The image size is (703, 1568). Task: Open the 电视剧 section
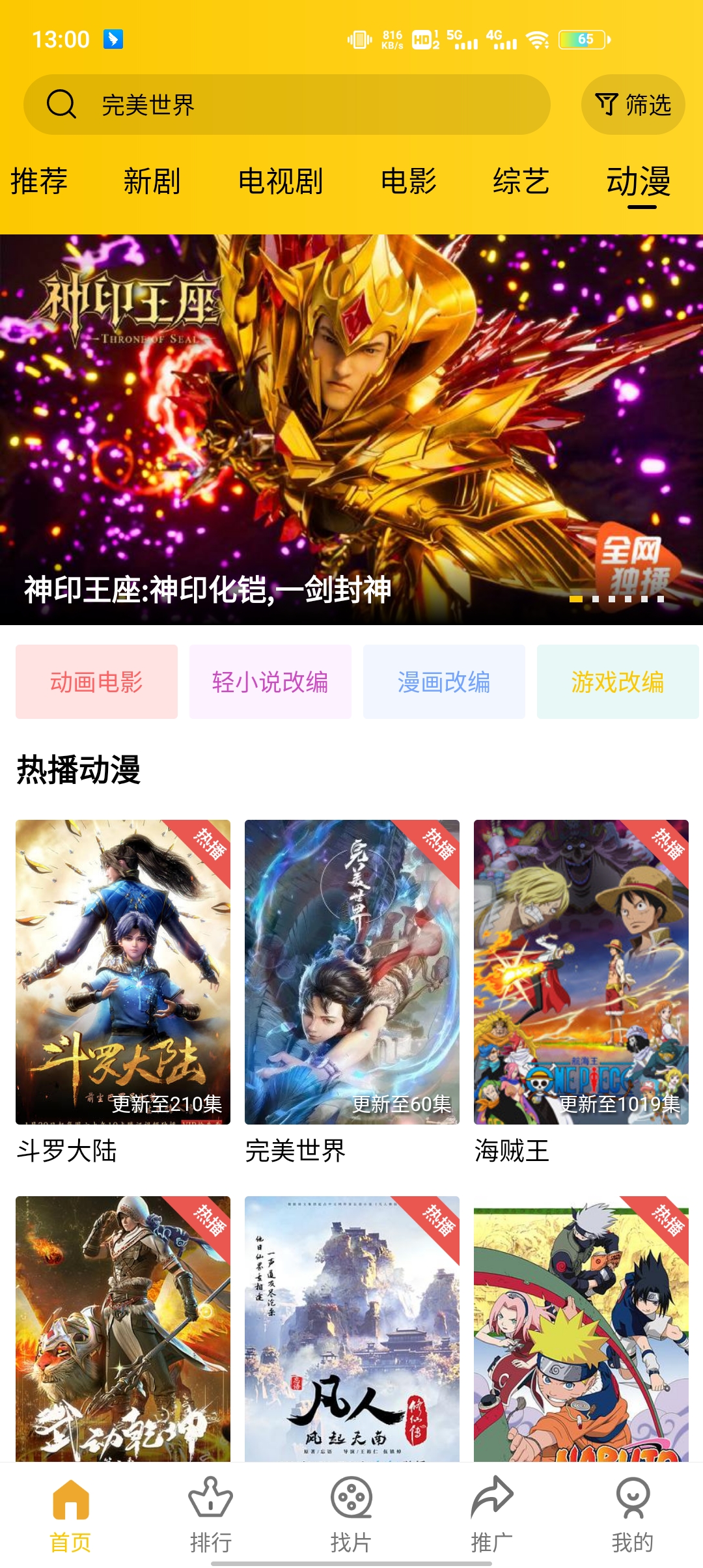[281, 183]
